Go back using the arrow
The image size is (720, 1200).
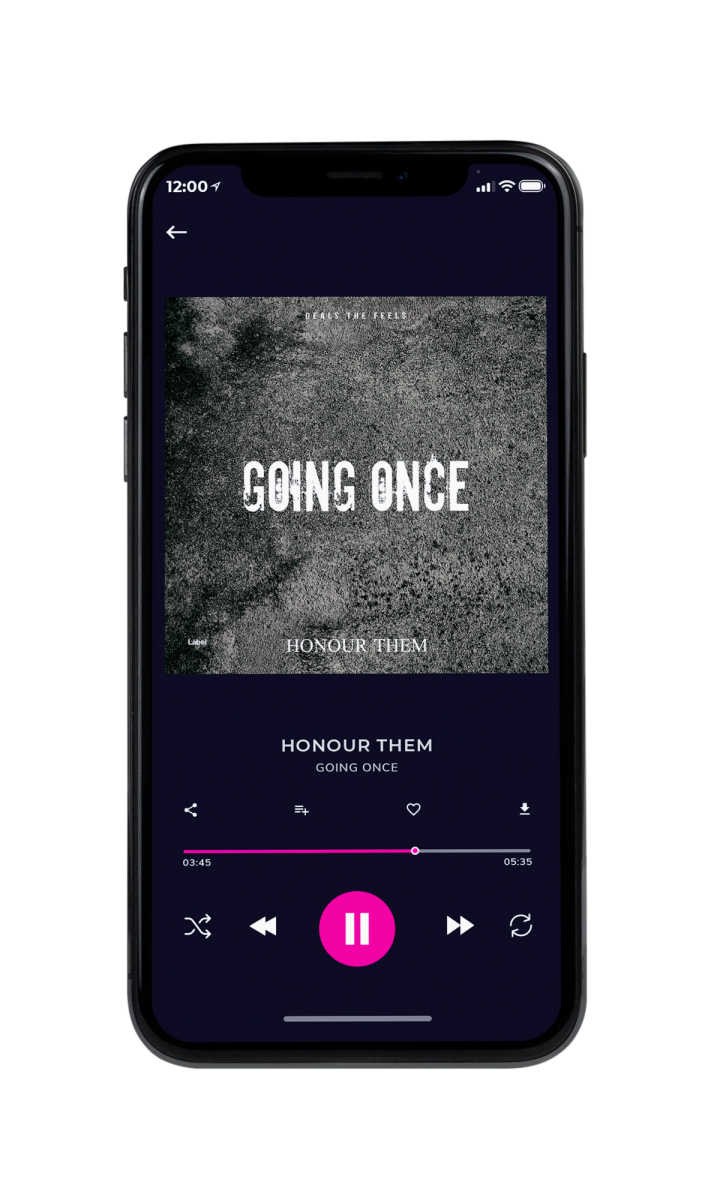point(177,232)
